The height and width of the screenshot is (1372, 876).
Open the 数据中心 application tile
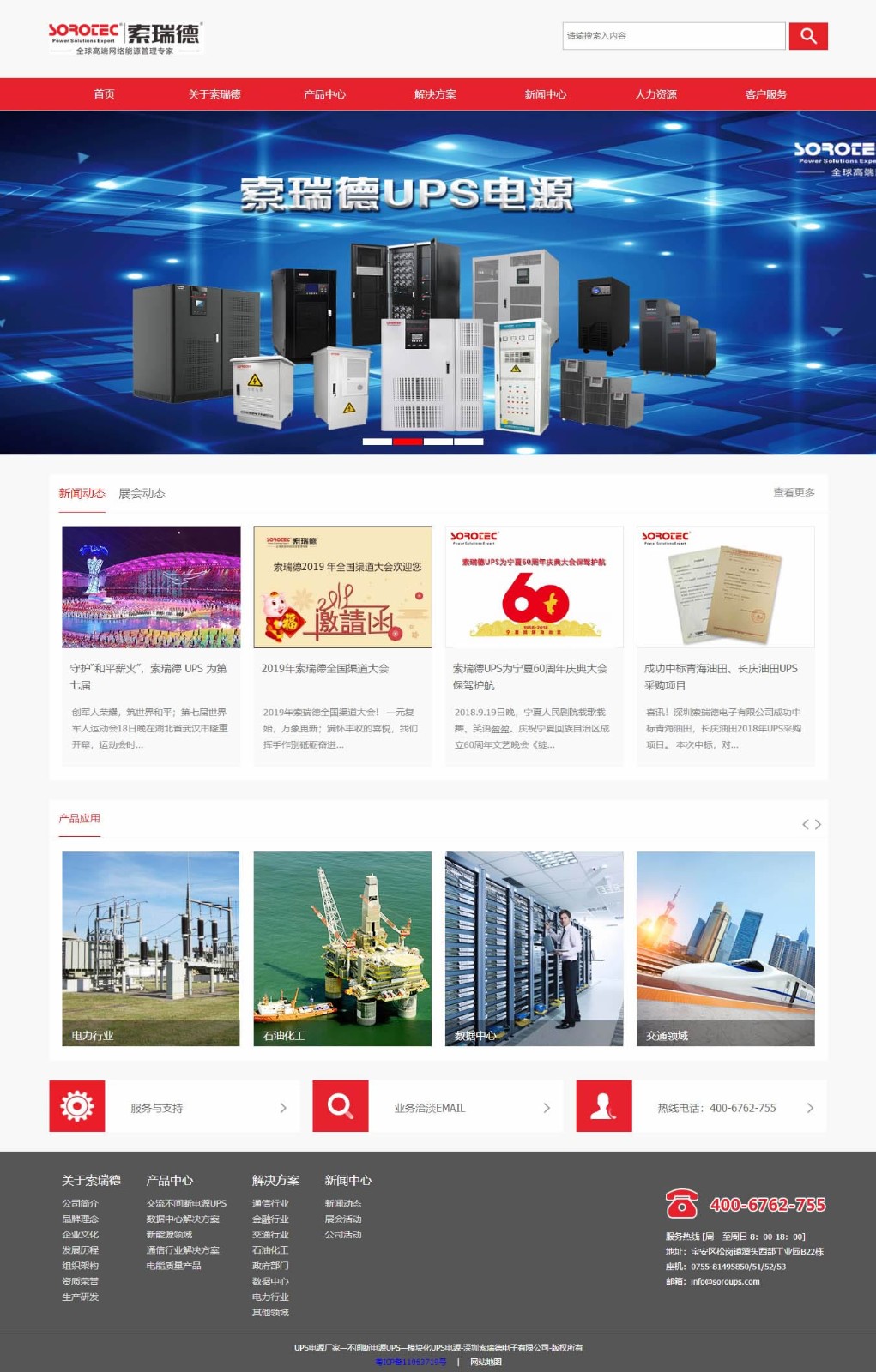click(534, 948)
